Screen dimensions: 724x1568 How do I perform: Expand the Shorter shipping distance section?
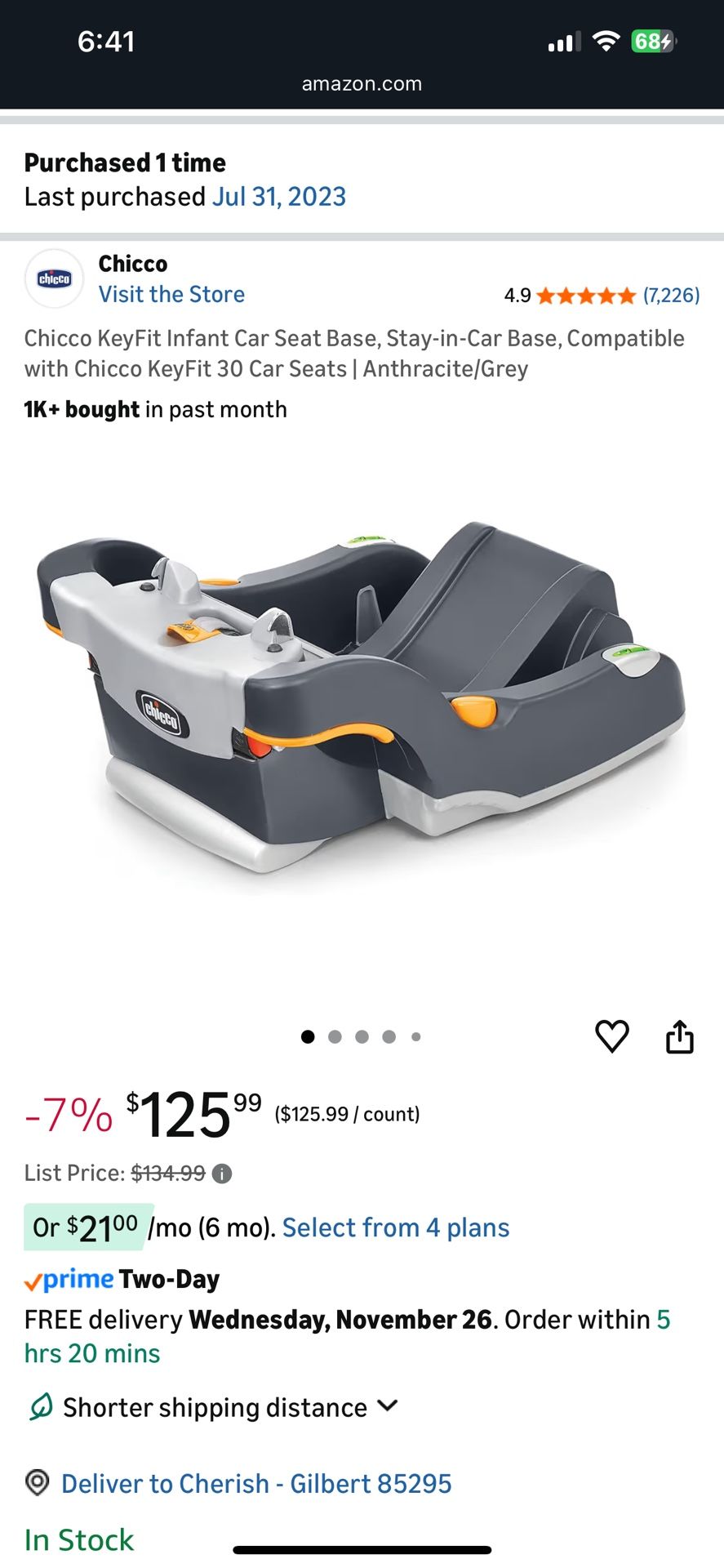pyautogui.click(x=388, y=1406)
